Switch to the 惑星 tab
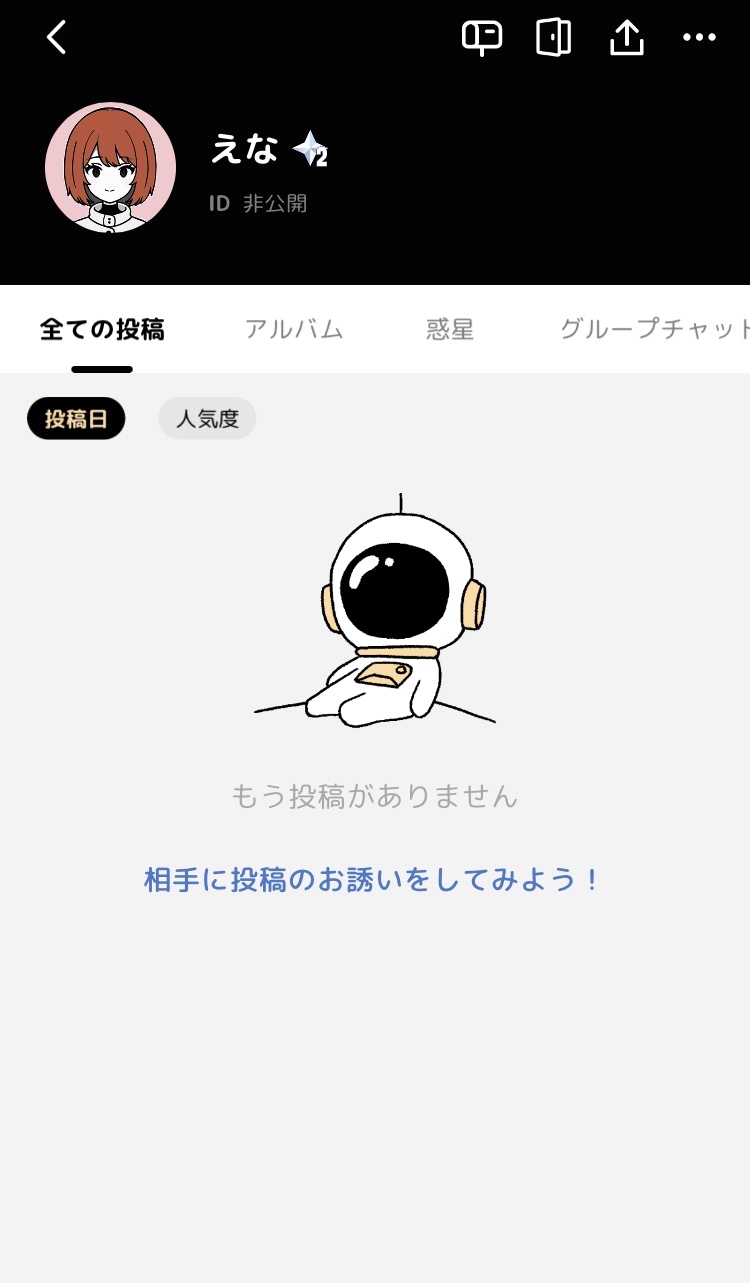This screenshot has width=750, height=1283. click(x=450, y=330)
